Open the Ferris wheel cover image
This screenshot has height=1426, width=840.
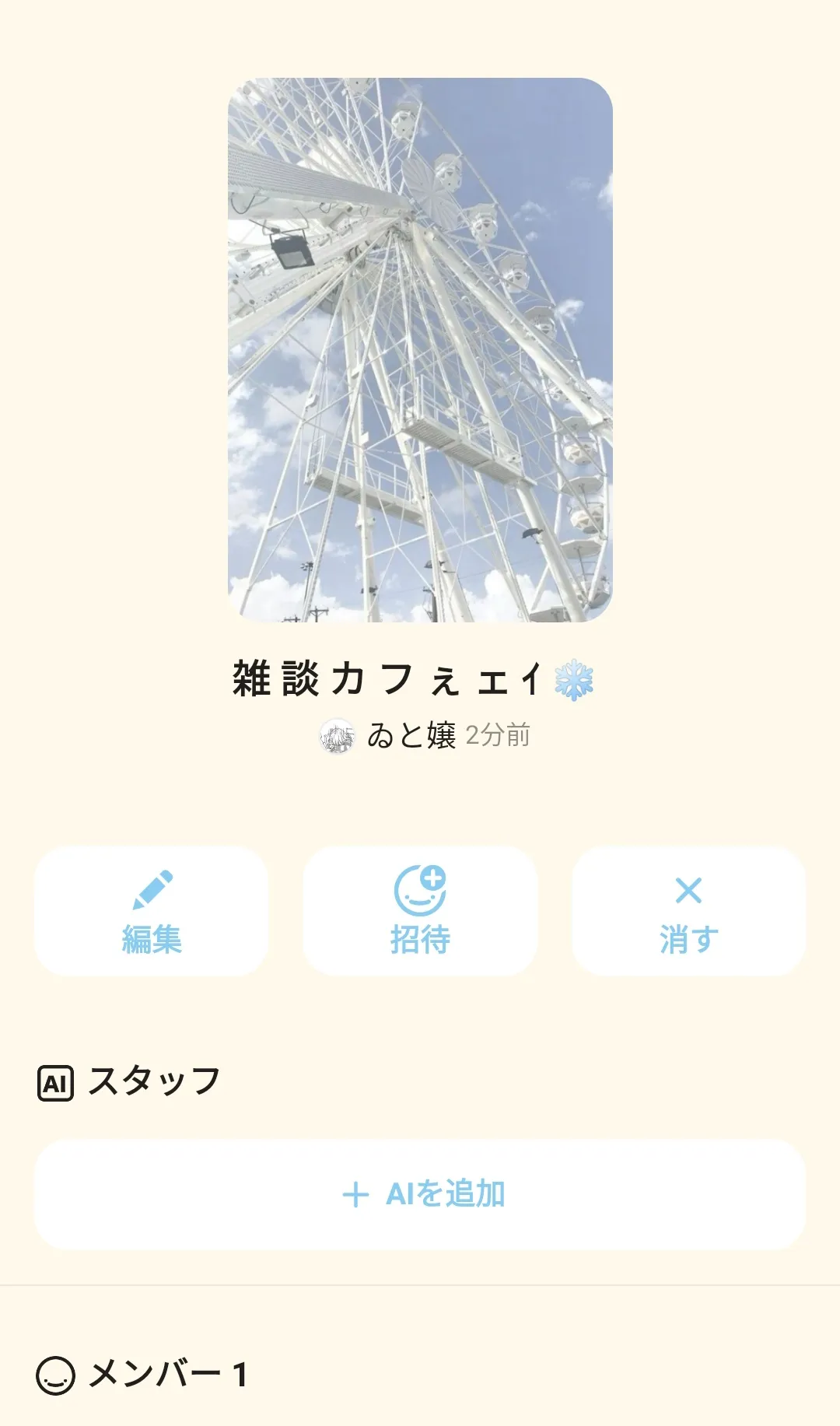pyautogui.click(x=420, y=350)
